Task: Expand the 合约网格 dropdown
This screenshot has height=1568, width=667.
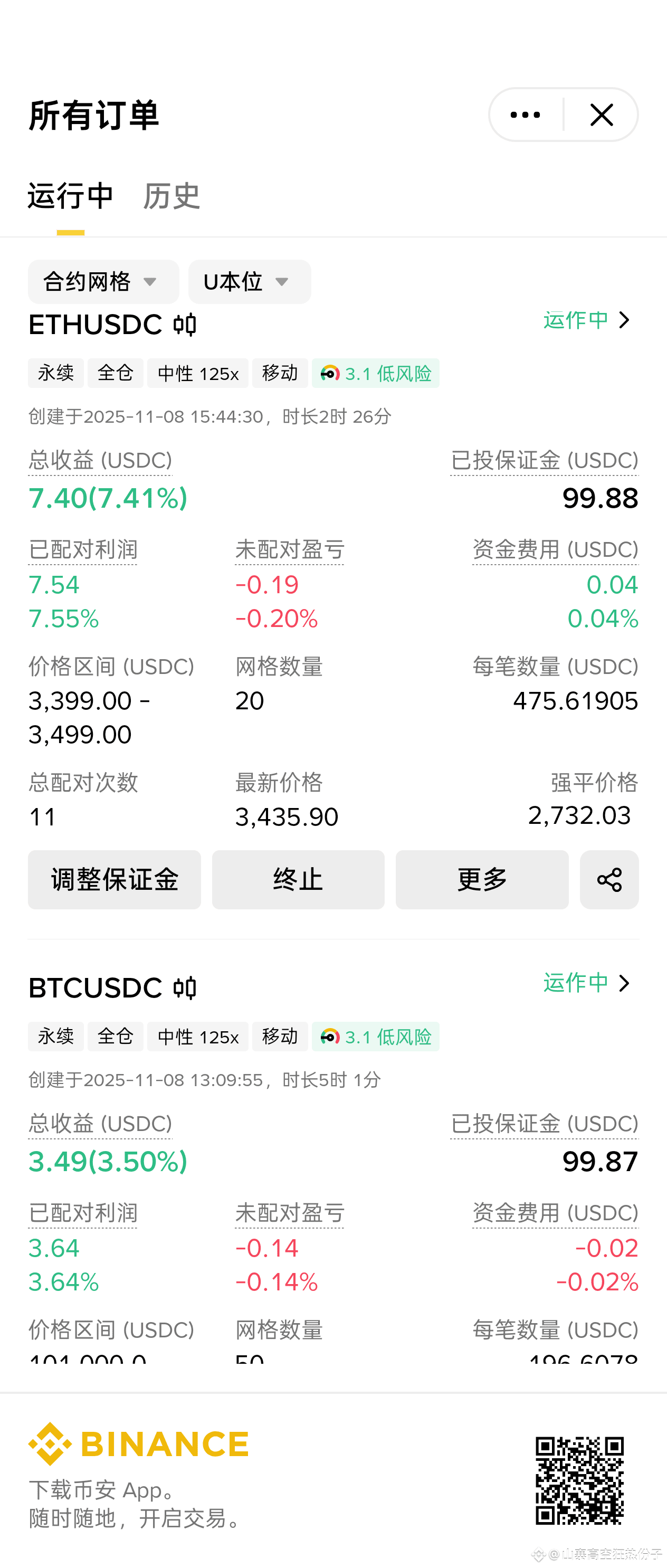Action: tap(103, 282)
